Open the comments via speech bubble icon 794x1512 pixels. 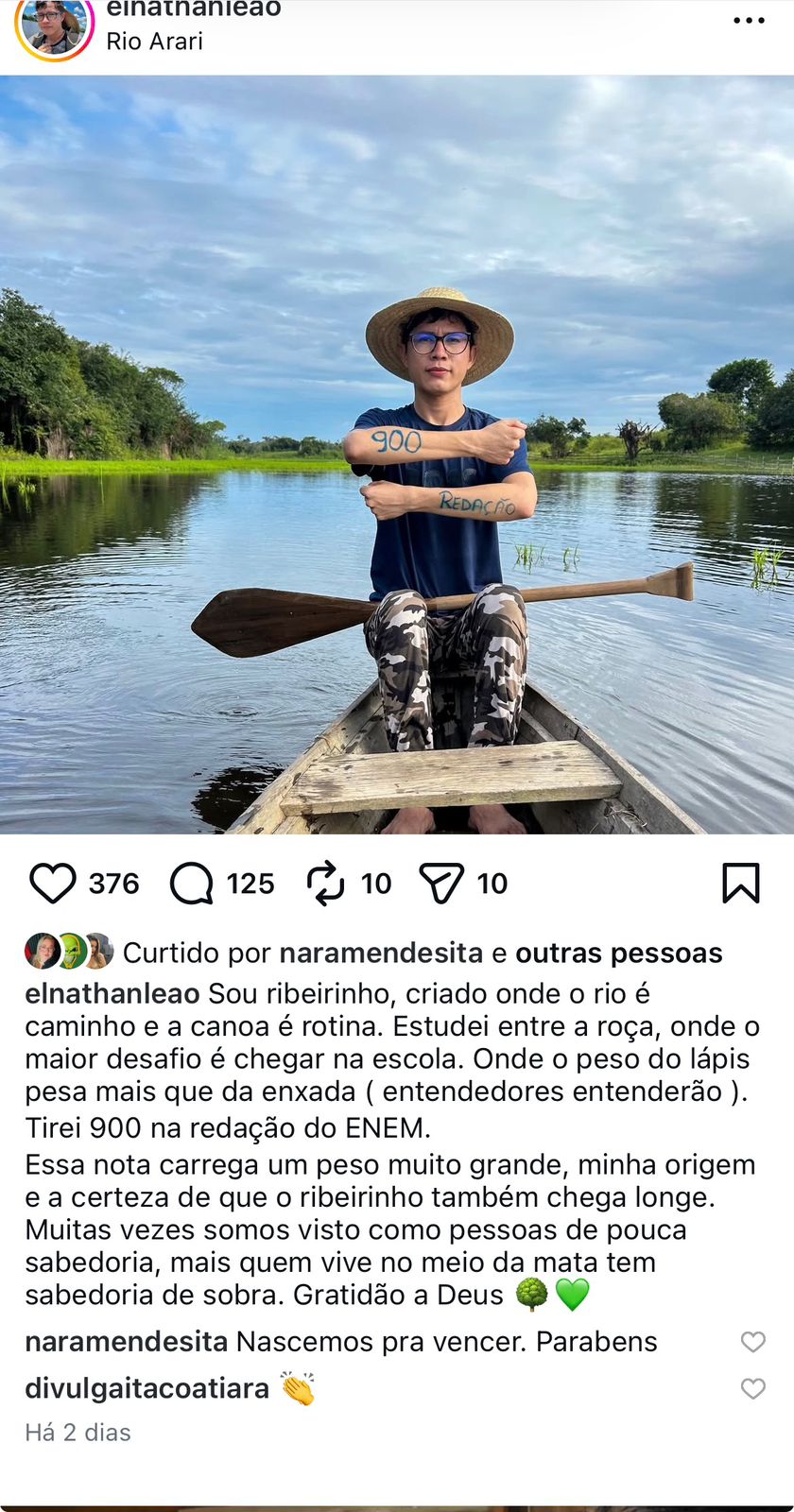point(192,884)
